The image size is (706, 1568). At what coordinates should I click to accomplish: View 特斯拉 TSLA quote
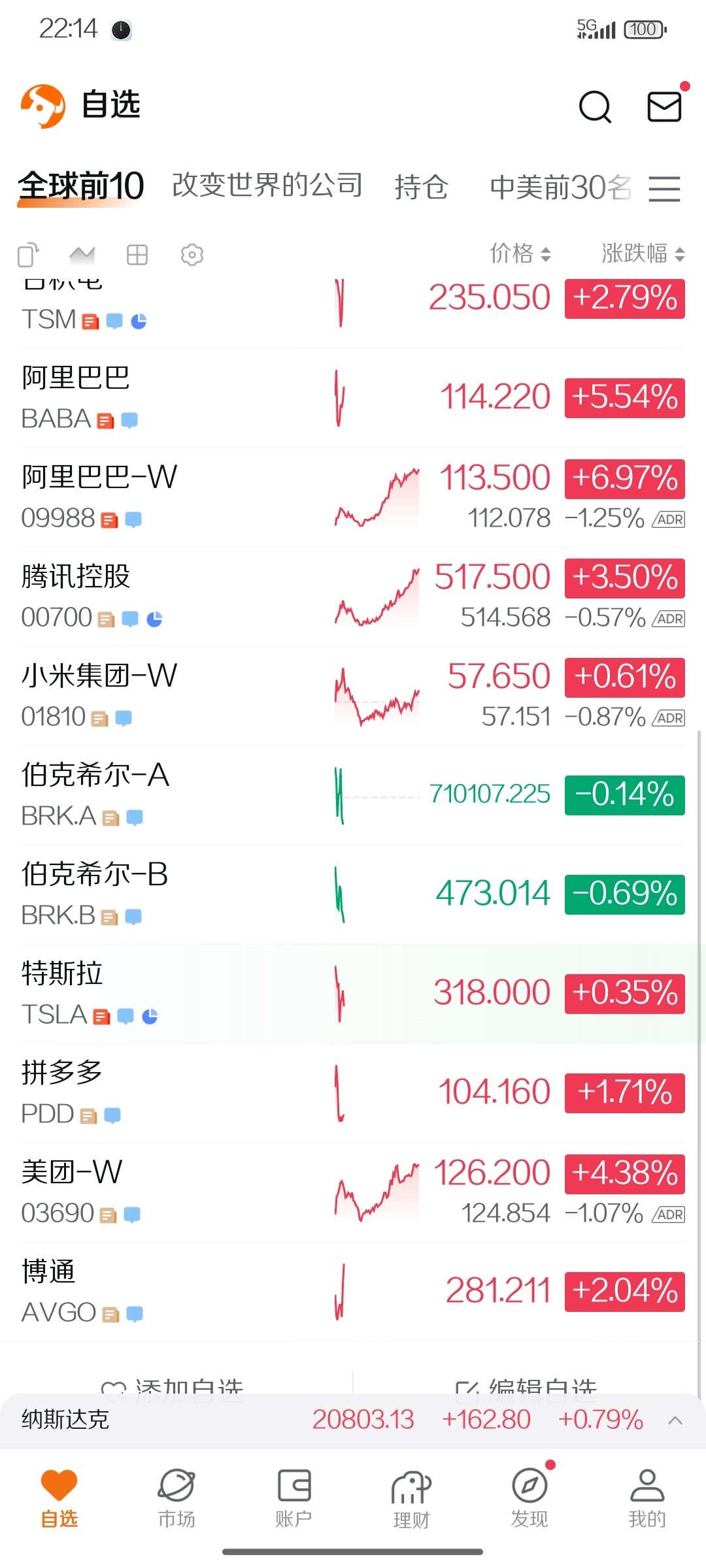click(x=353, y=994)
